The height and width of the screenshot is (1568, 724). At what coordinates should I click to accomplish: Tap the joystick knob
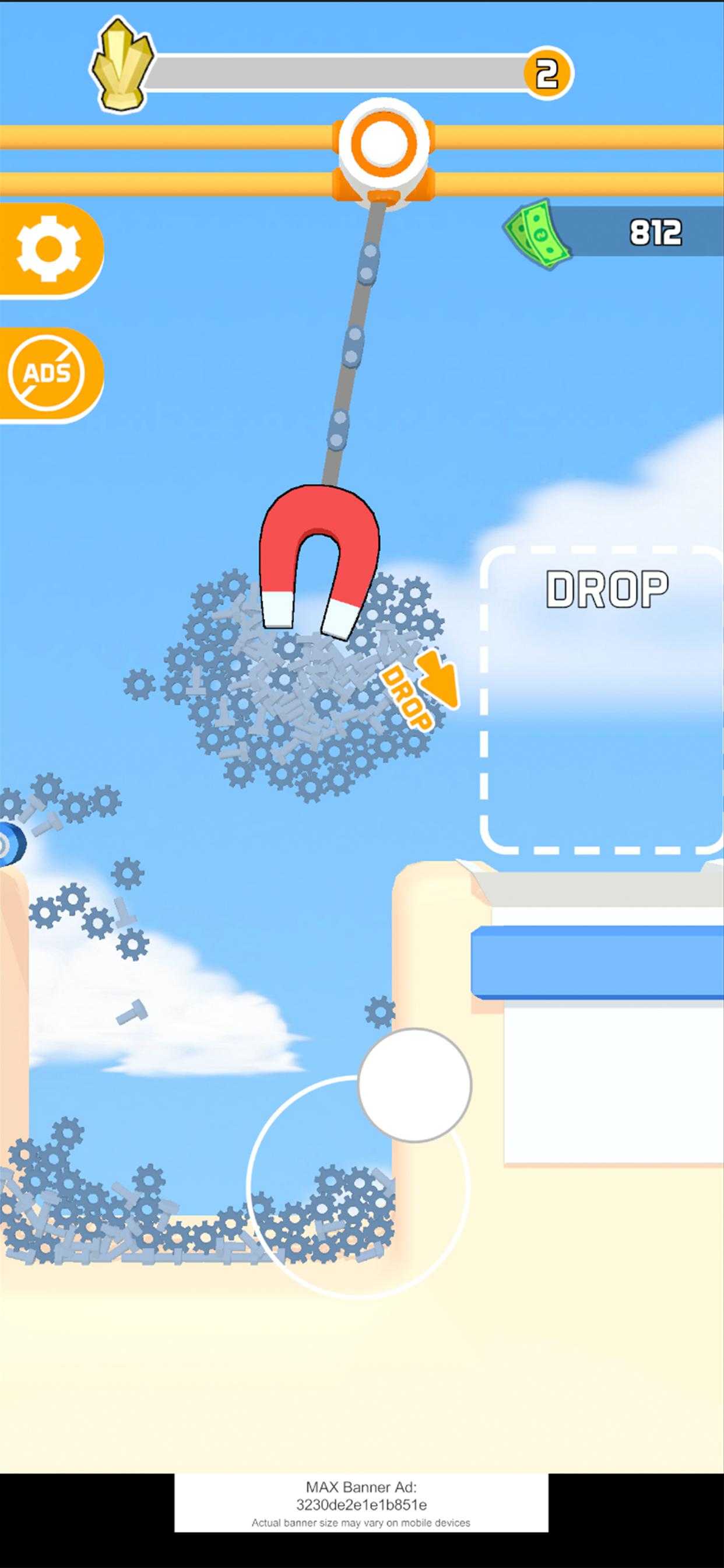click(x=414, y=1084)
